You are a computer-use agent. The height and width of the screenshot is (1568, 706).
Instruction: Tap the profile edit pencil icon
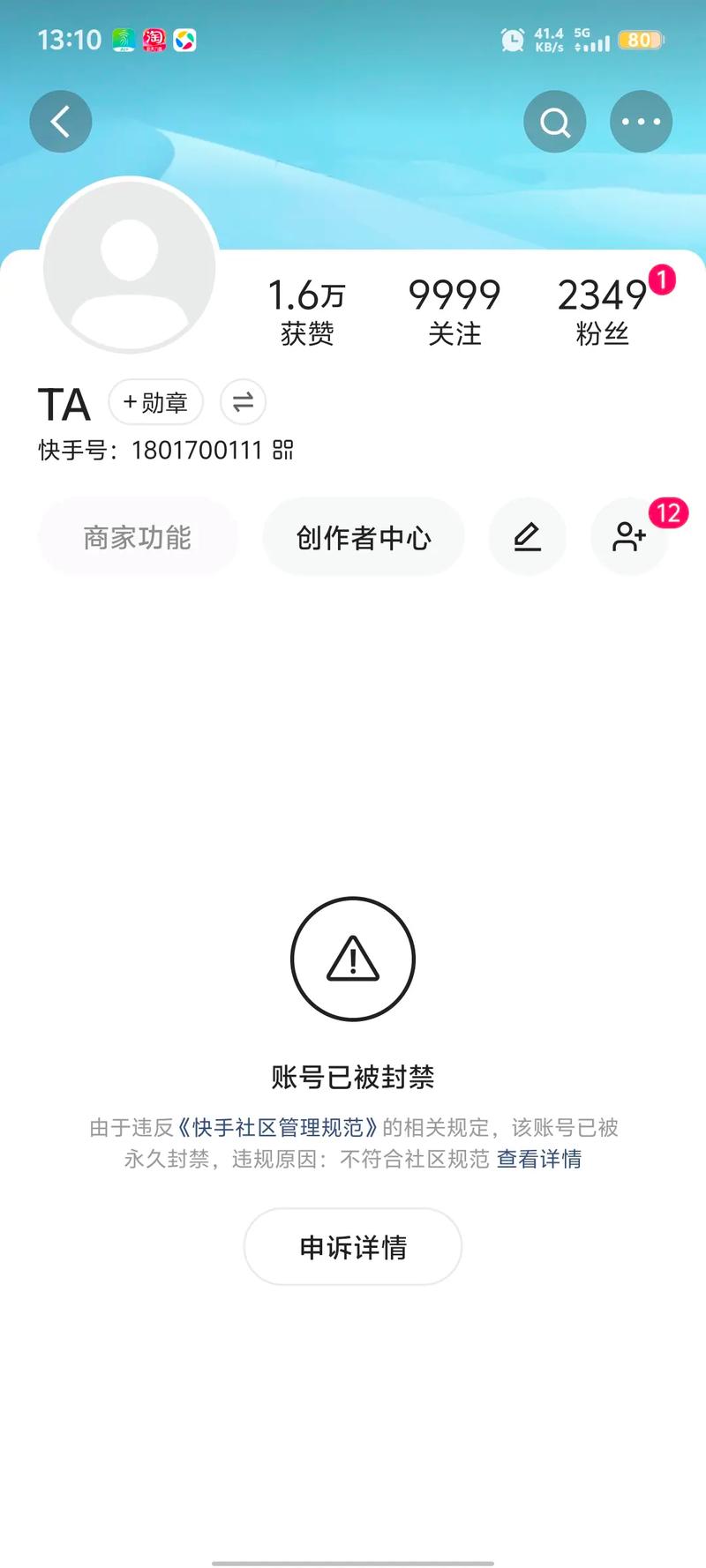(527, 536)
